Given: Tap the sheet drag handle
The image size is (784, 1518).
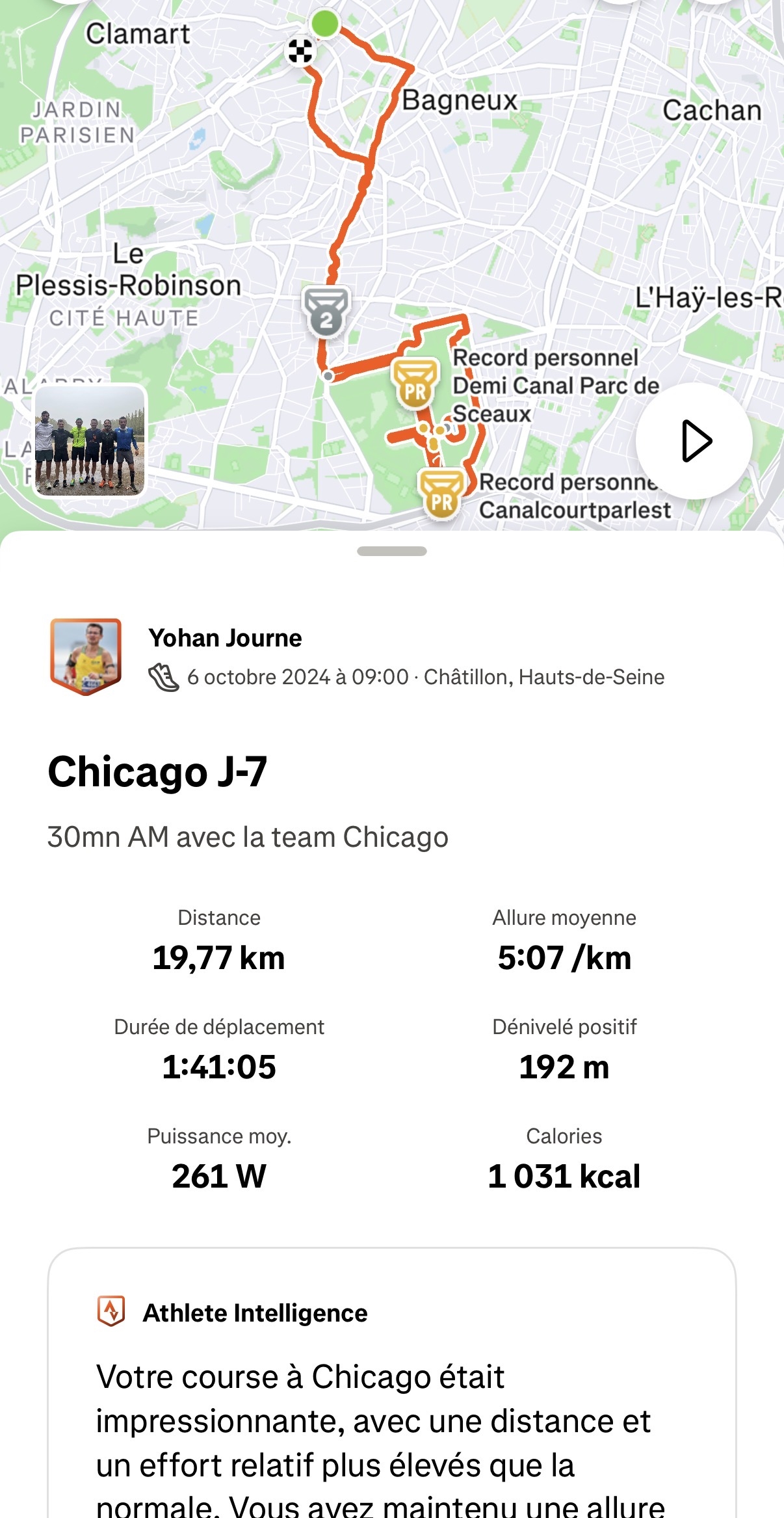Looking at the screenshot, I should [x=392, y=551].
